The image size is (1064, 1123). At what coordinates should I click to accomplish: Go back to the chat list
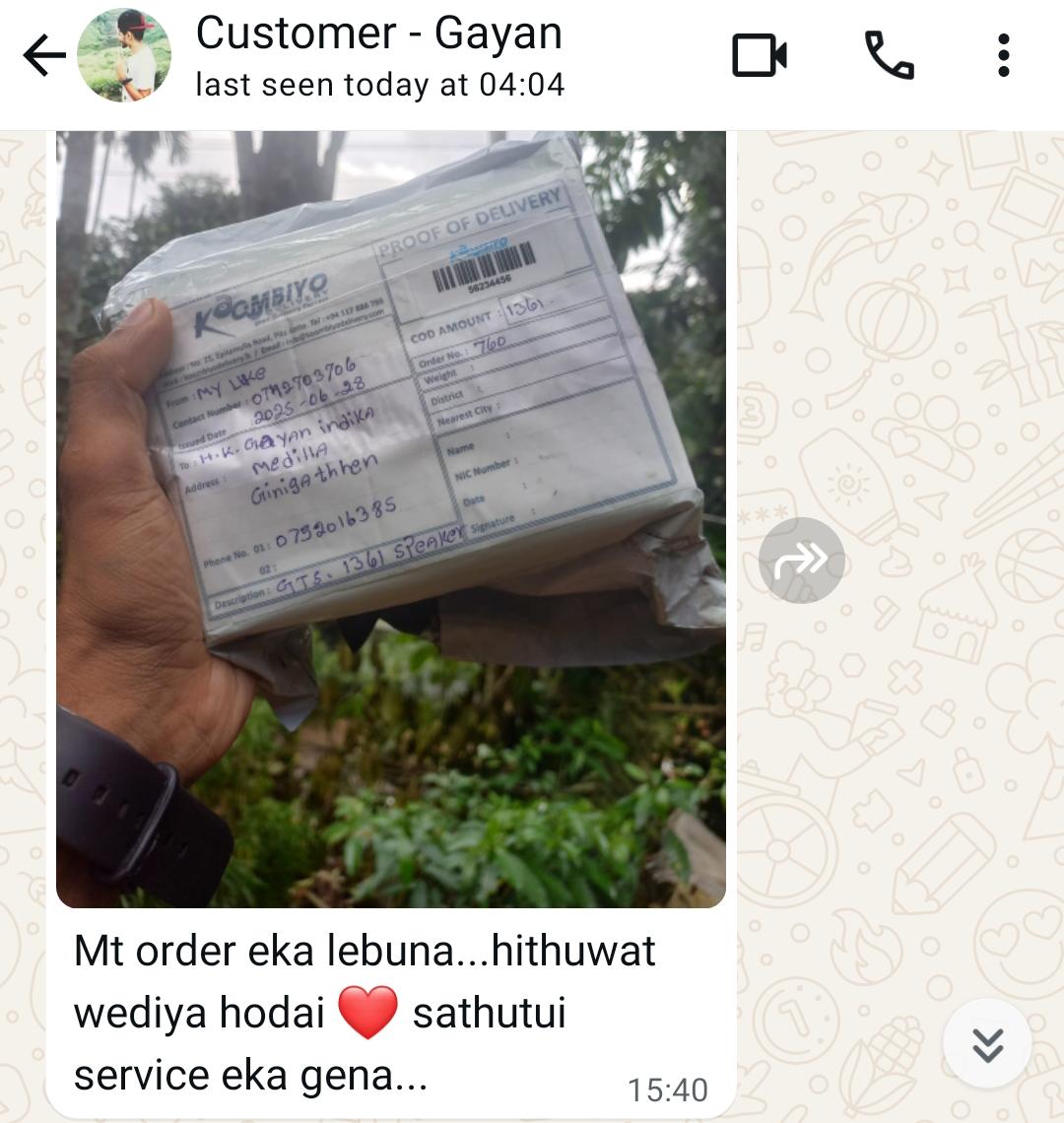(x=43, y=56)
